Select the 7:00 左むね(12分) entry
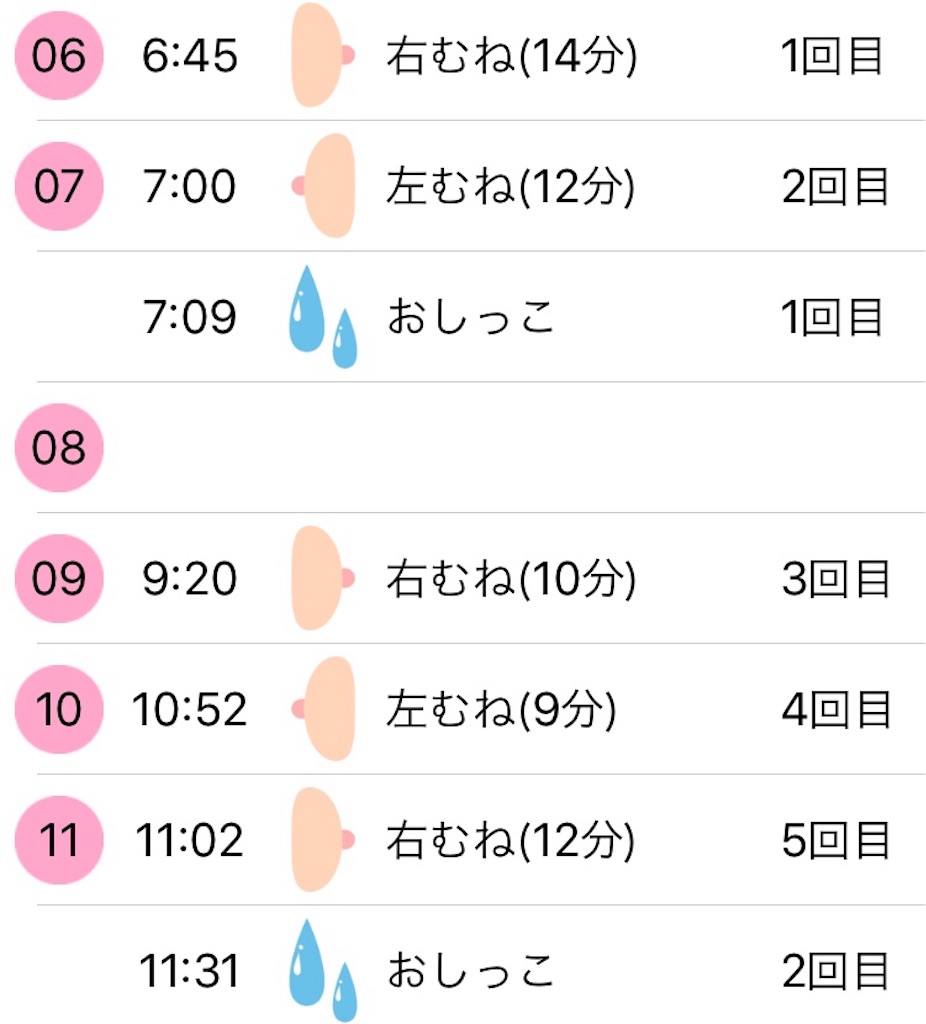 [x=510, y=187]
